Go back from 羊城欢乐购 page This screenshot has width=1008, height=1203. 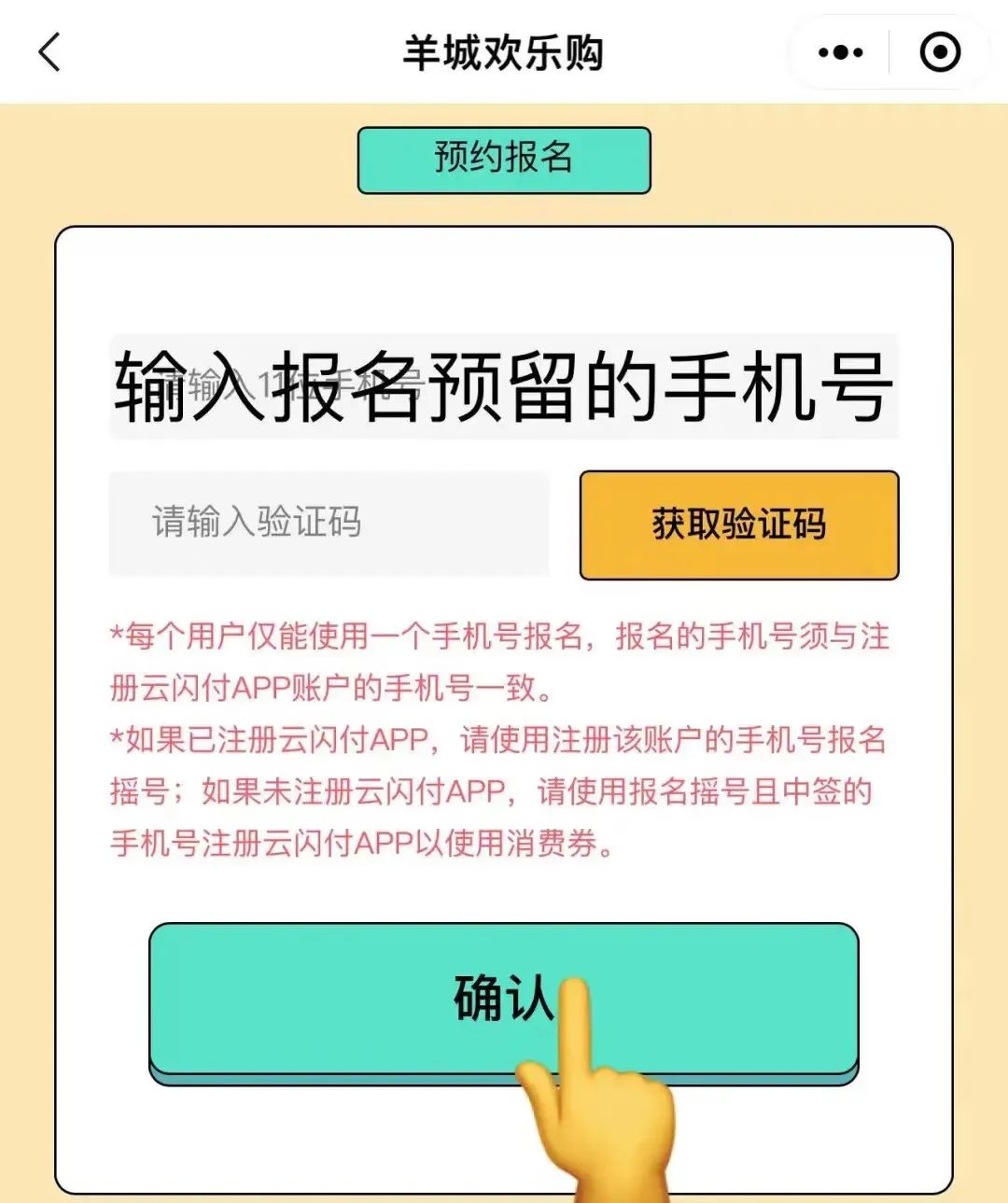[50, 52]
